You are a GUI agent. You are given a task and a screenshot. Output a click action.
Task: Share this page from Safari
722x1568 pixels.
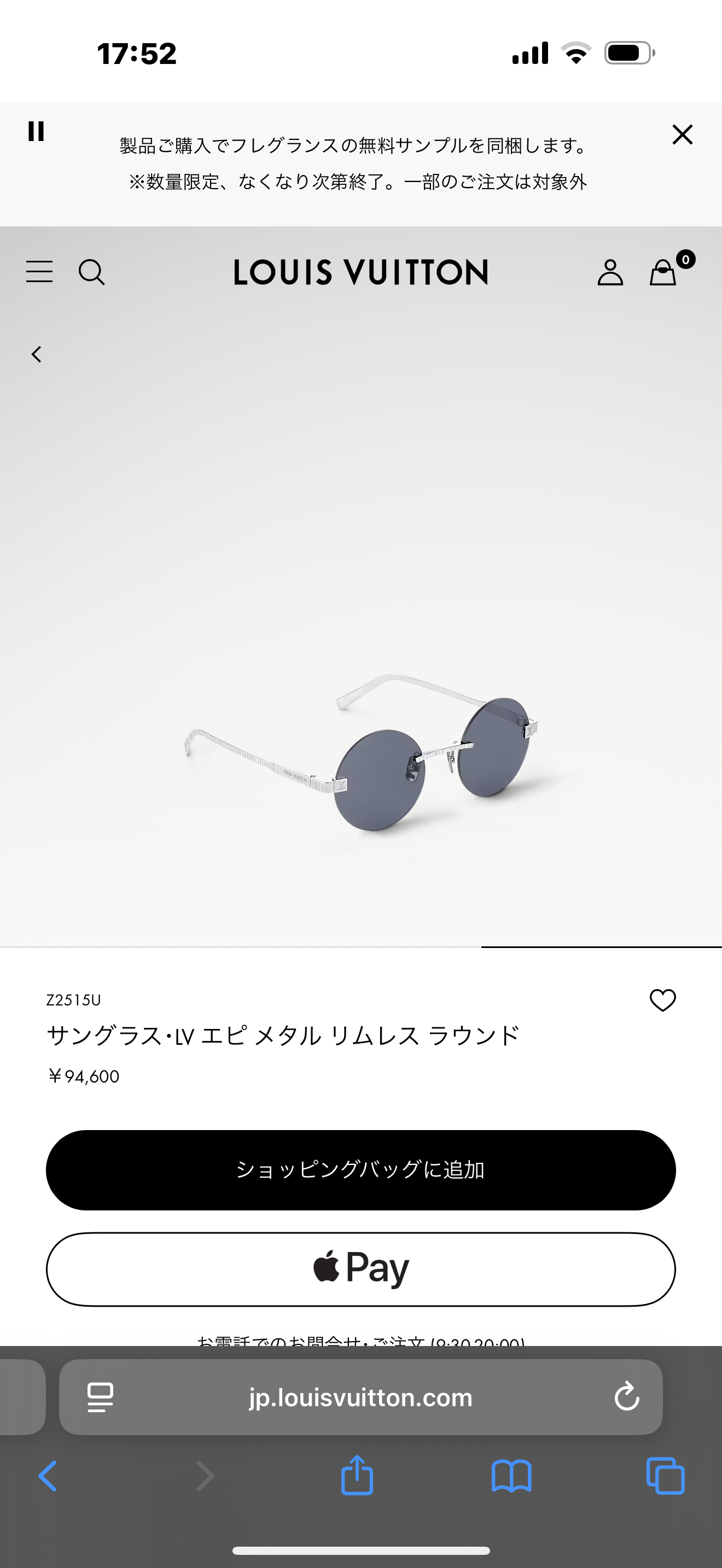point(357,1475)
